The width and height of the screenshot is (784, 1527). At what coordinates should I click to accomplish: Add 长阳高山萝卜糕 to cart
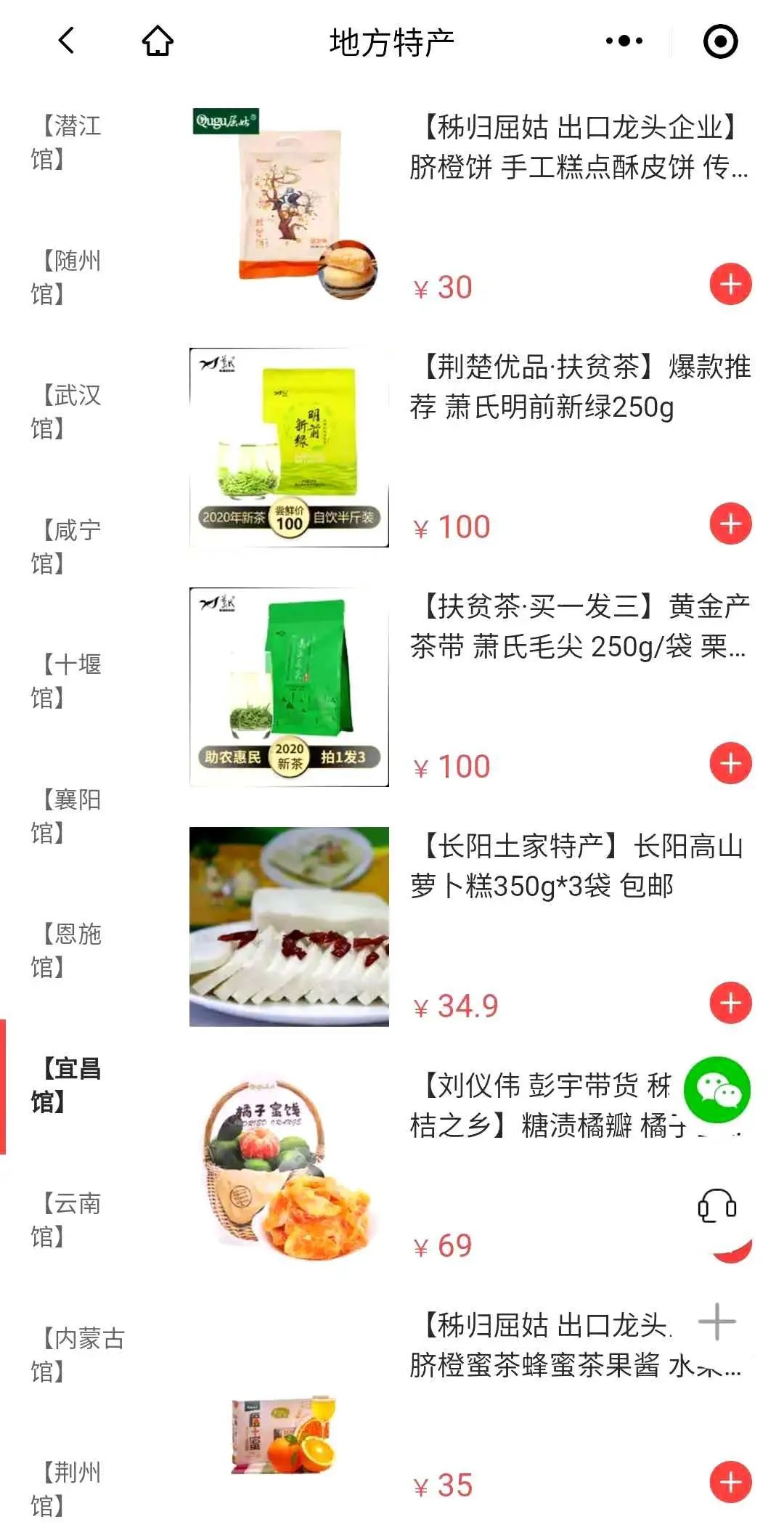(x=730, y=1003)
